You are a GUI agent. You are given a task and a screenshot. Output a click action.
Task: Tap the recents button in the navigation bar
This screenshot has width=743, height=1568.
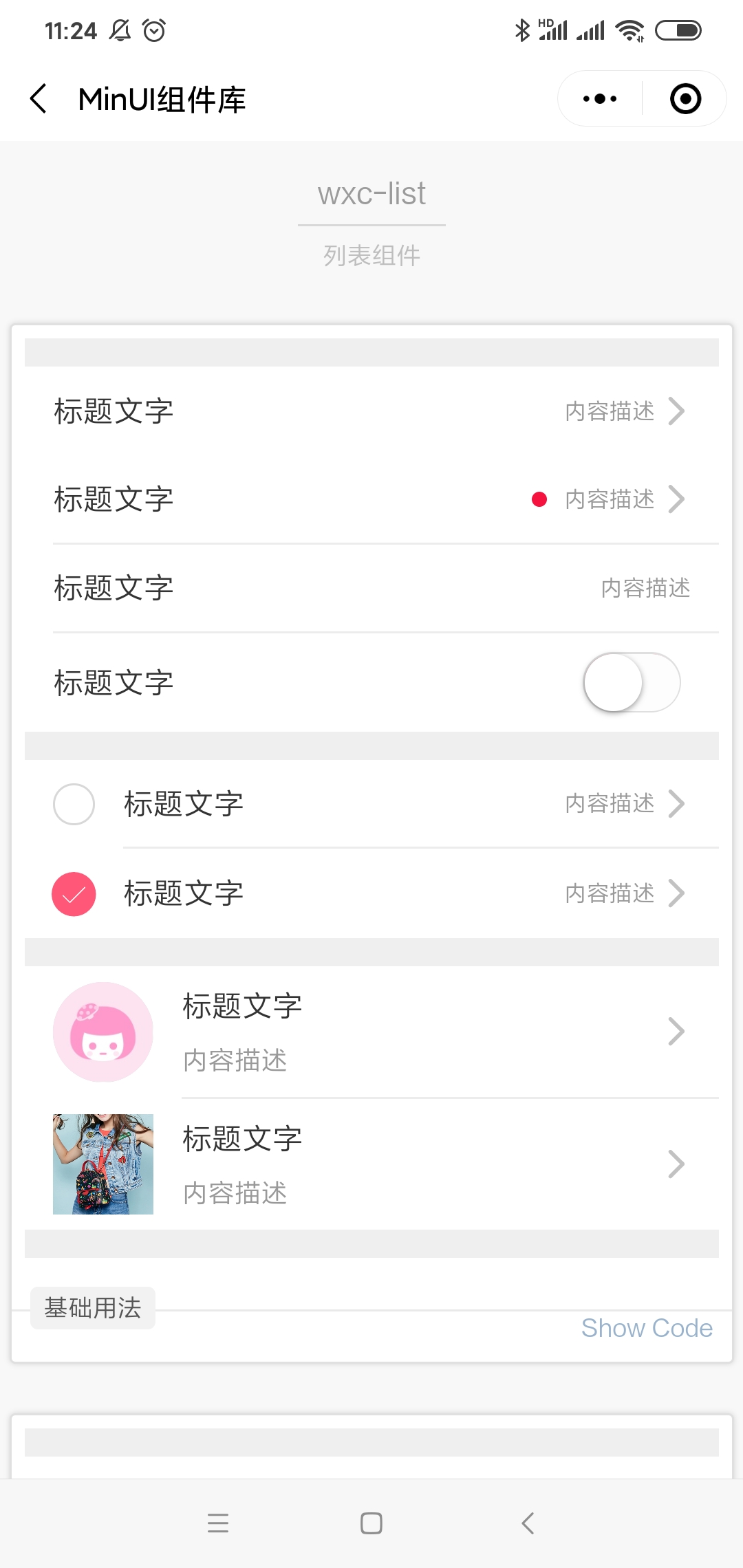pyautogui.click(x=218, y=1523)
